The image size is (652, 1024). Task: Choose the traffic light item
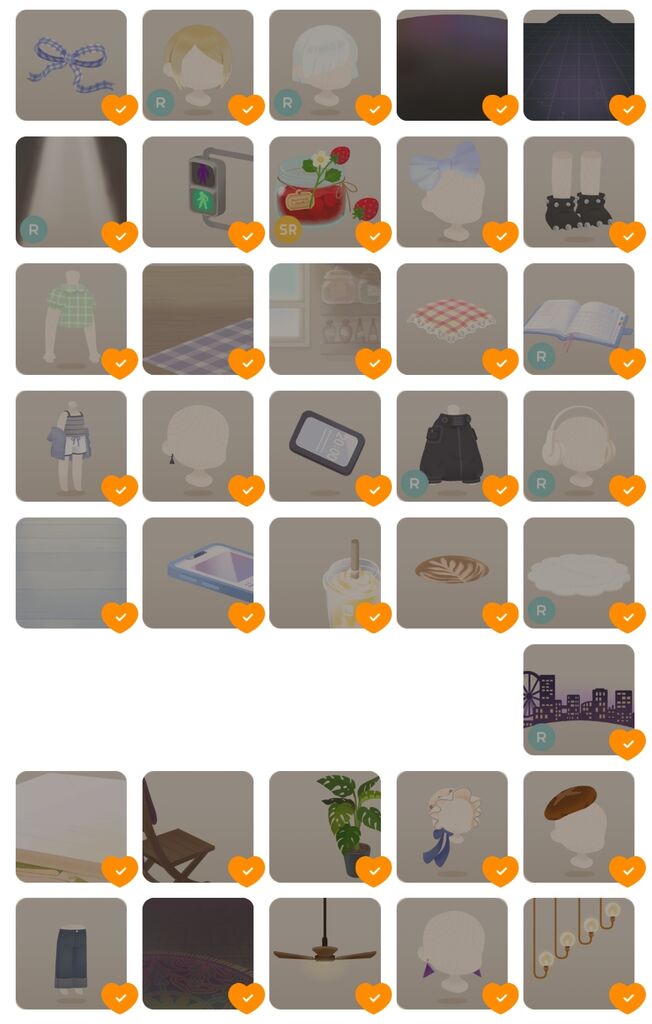(197, 191)
